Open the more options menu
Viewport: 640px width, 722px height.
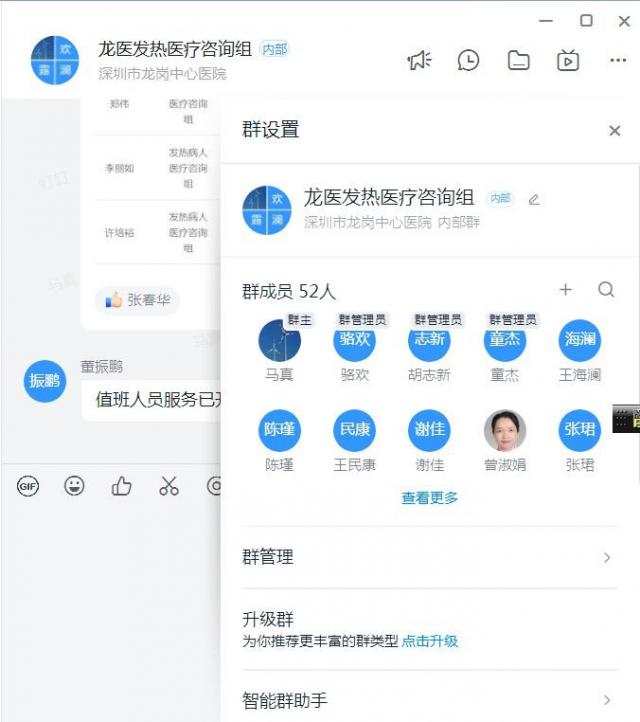click(x=617, y=61)
